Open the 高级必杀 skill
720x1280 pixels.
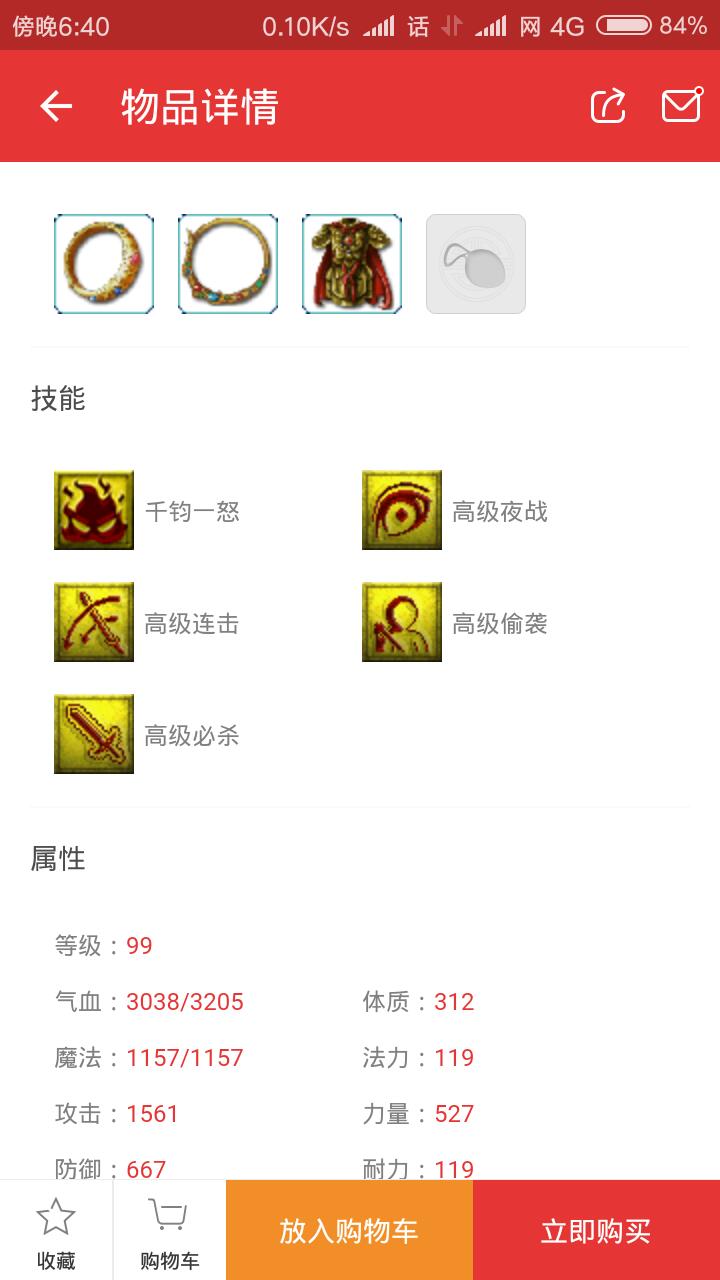(94, 735)
